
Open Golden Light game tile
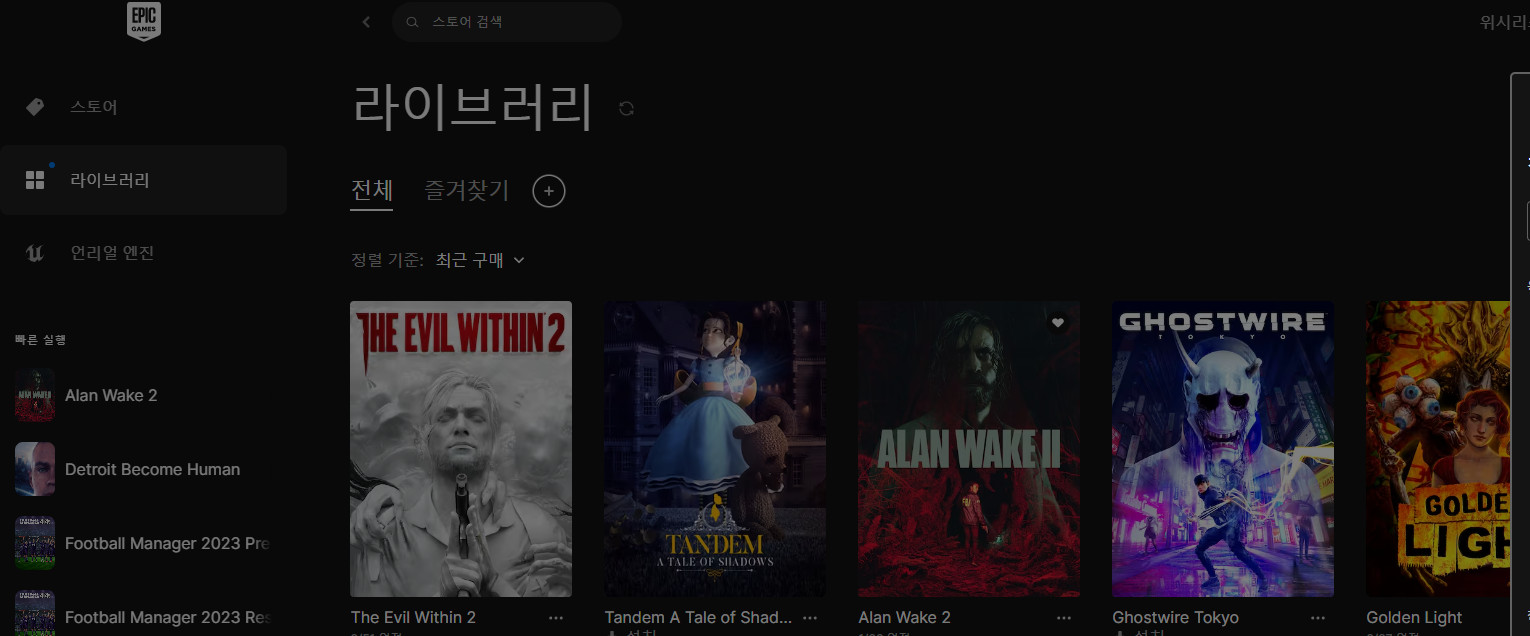click(x=1440, y=449)
